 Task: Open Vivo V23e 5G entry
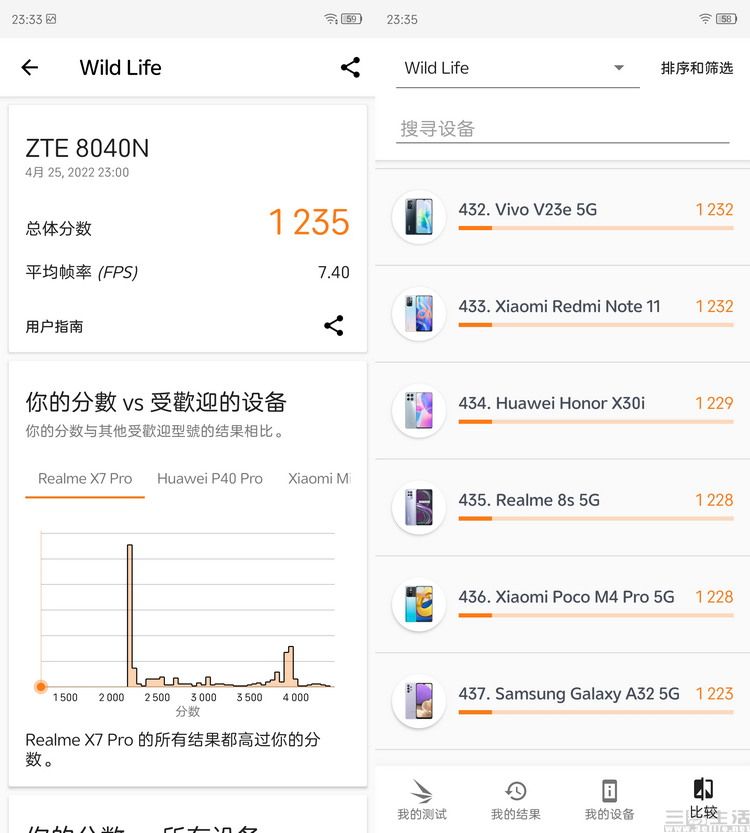[x=562, y=216]
